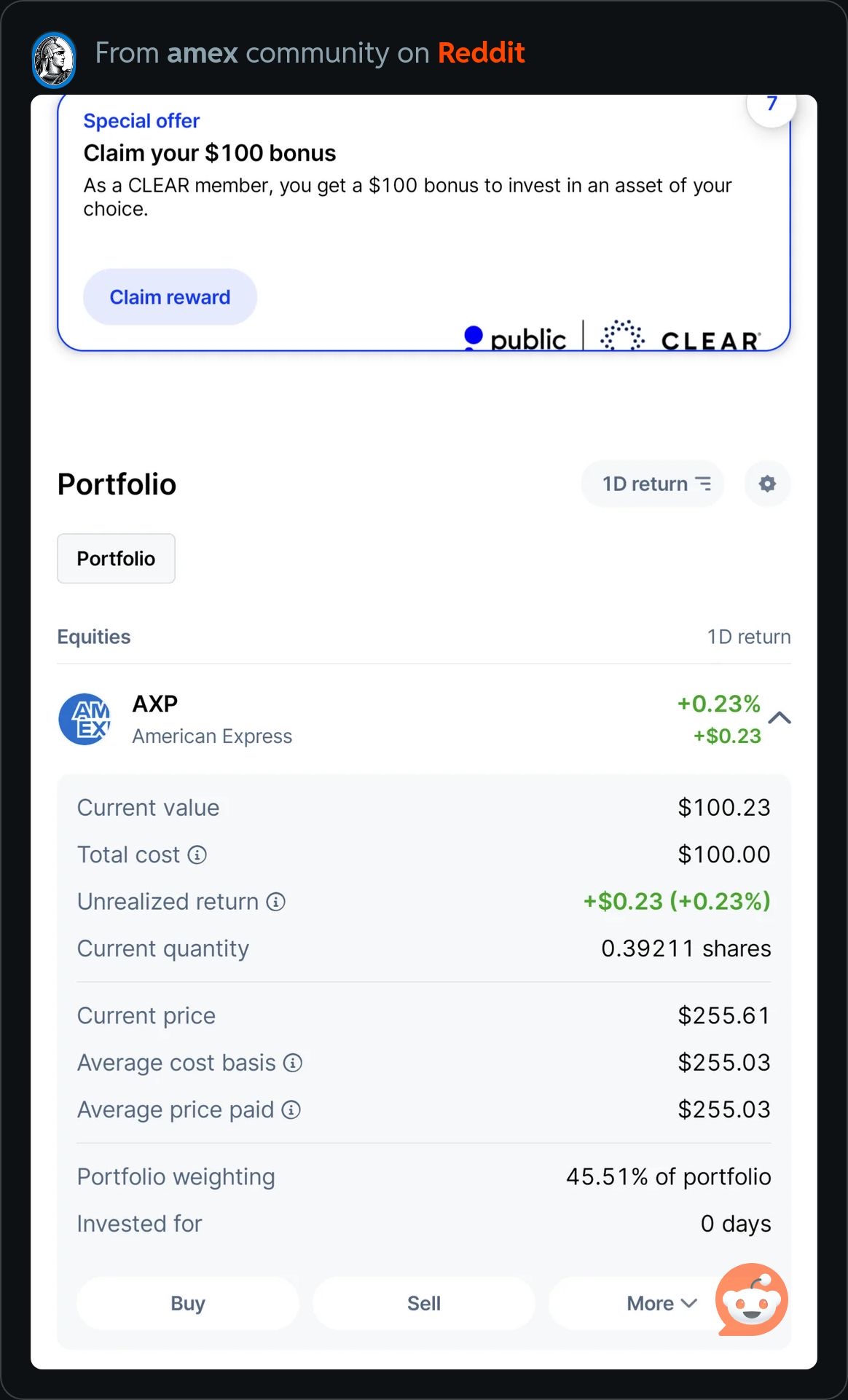Image resolution: width=848 pixels, height=1400 pixels.
Task: Tap the Buy button
Action: click(x=187, y=1303)
